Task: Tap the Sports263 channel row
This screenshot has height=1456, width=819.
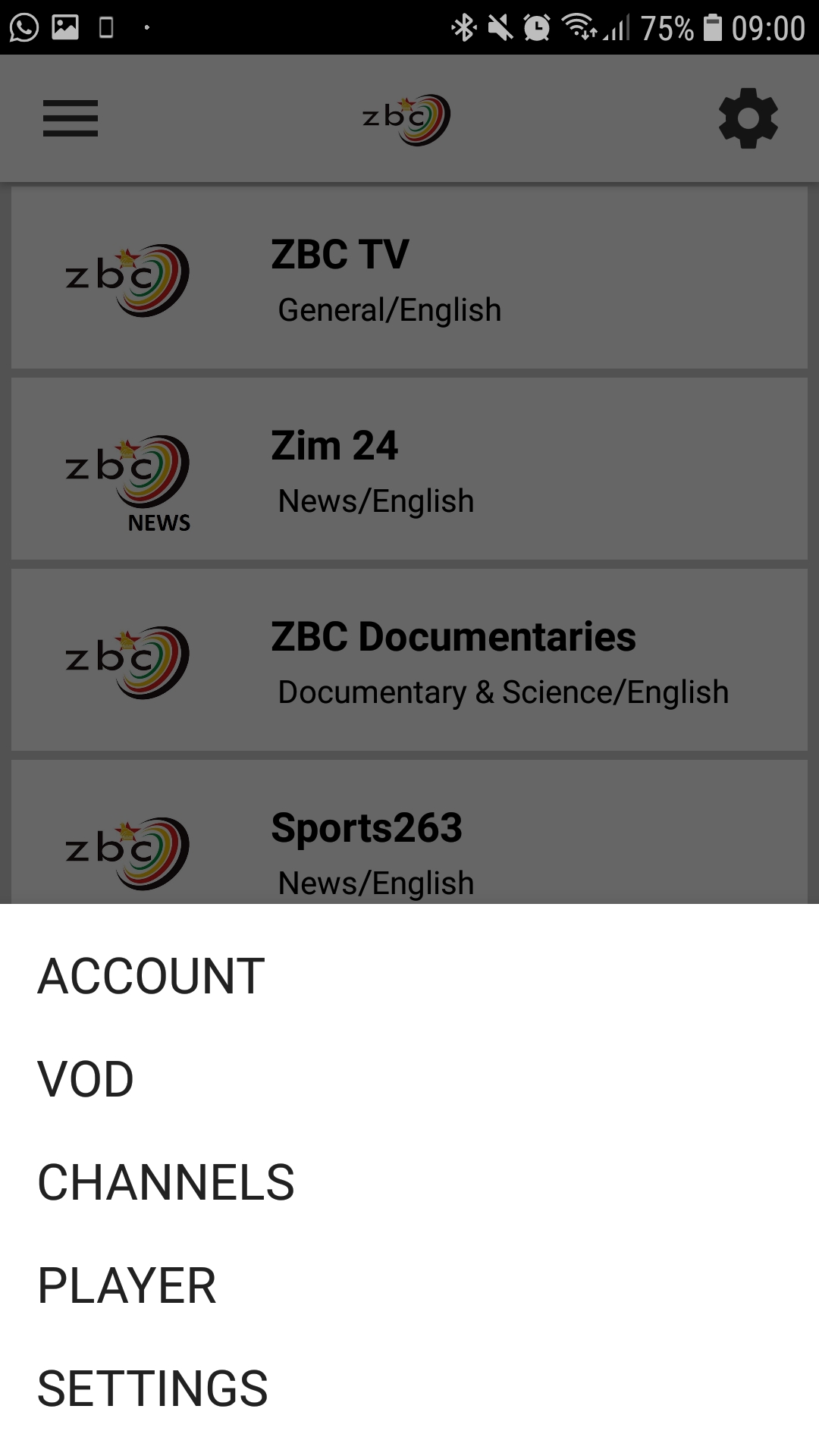Action: [409, 842]
